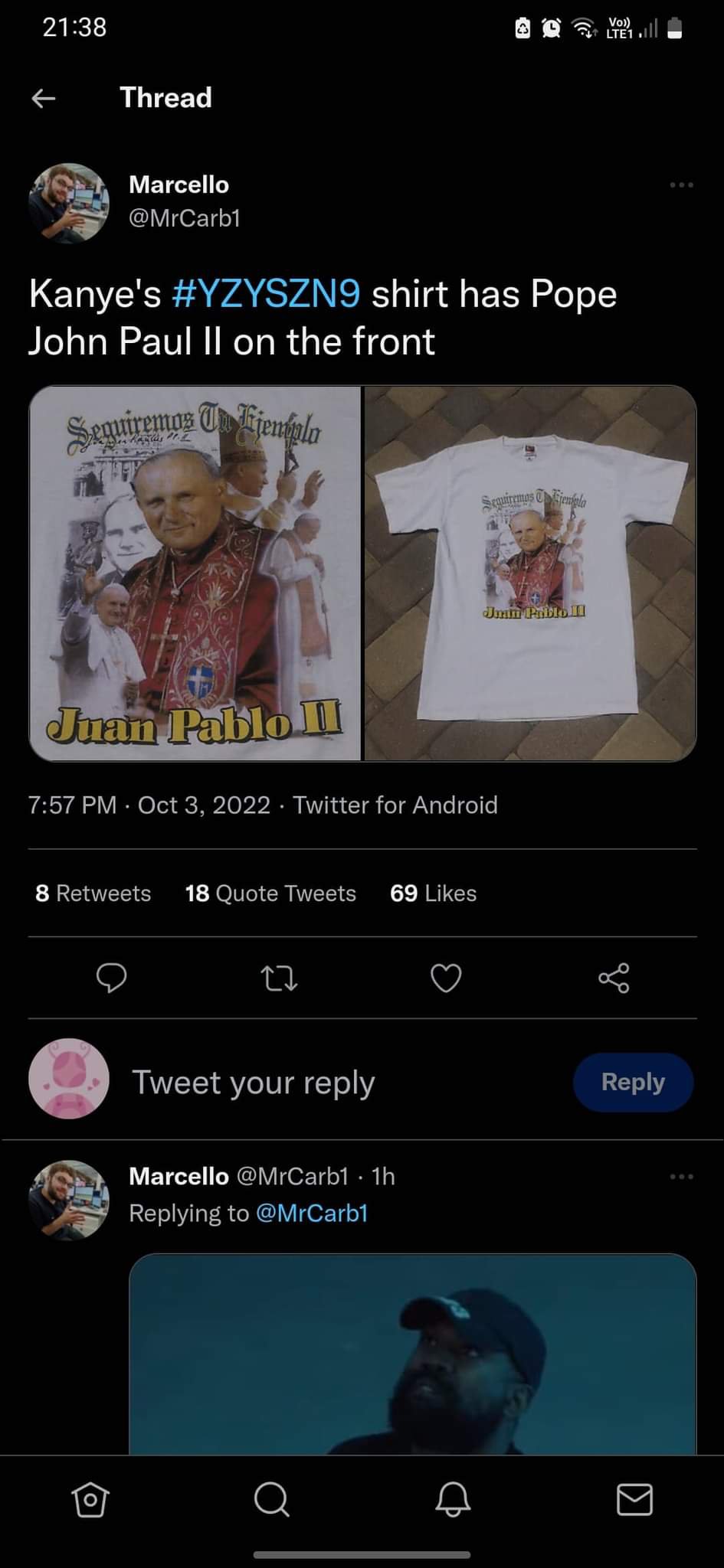View the 18 Quote Tweets
The width and height of the screenshot is (724, 1568).
click(x=270, y=893)
